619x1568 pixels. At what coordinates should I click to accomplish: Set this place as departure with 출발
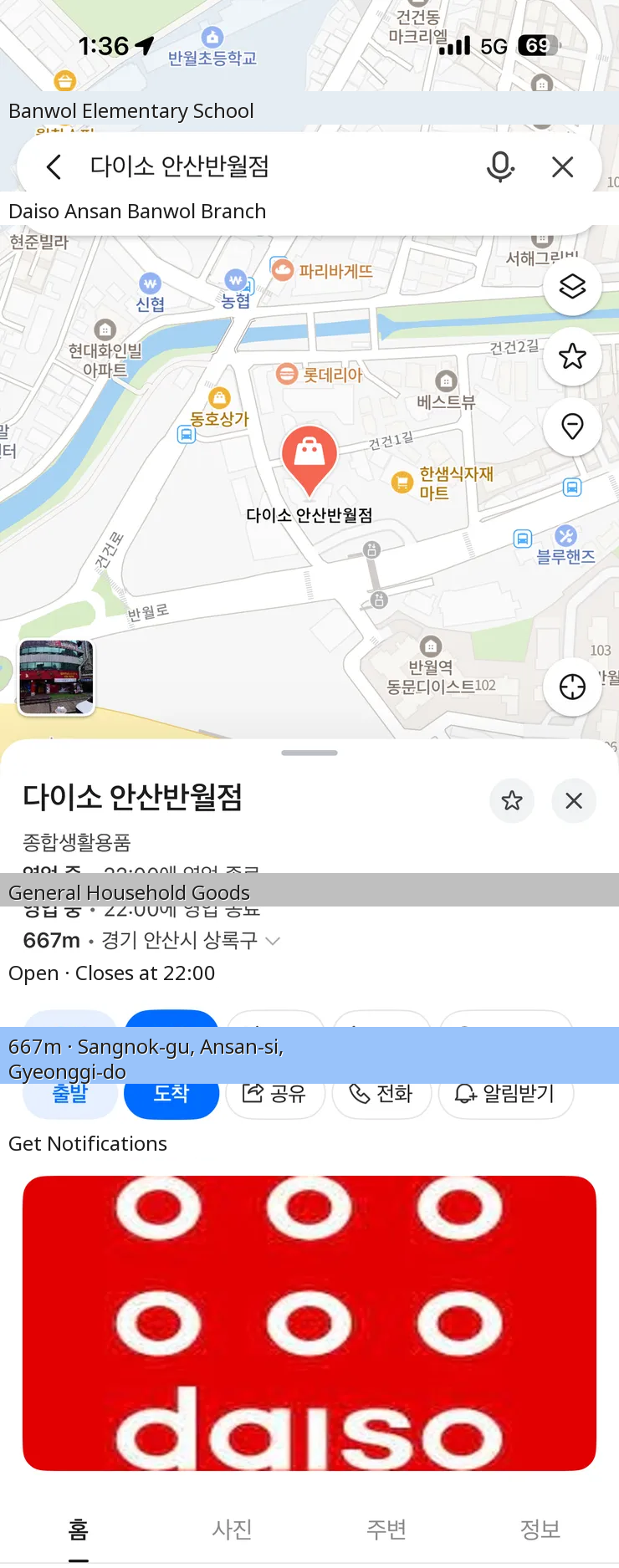(x=70, y=1092)
